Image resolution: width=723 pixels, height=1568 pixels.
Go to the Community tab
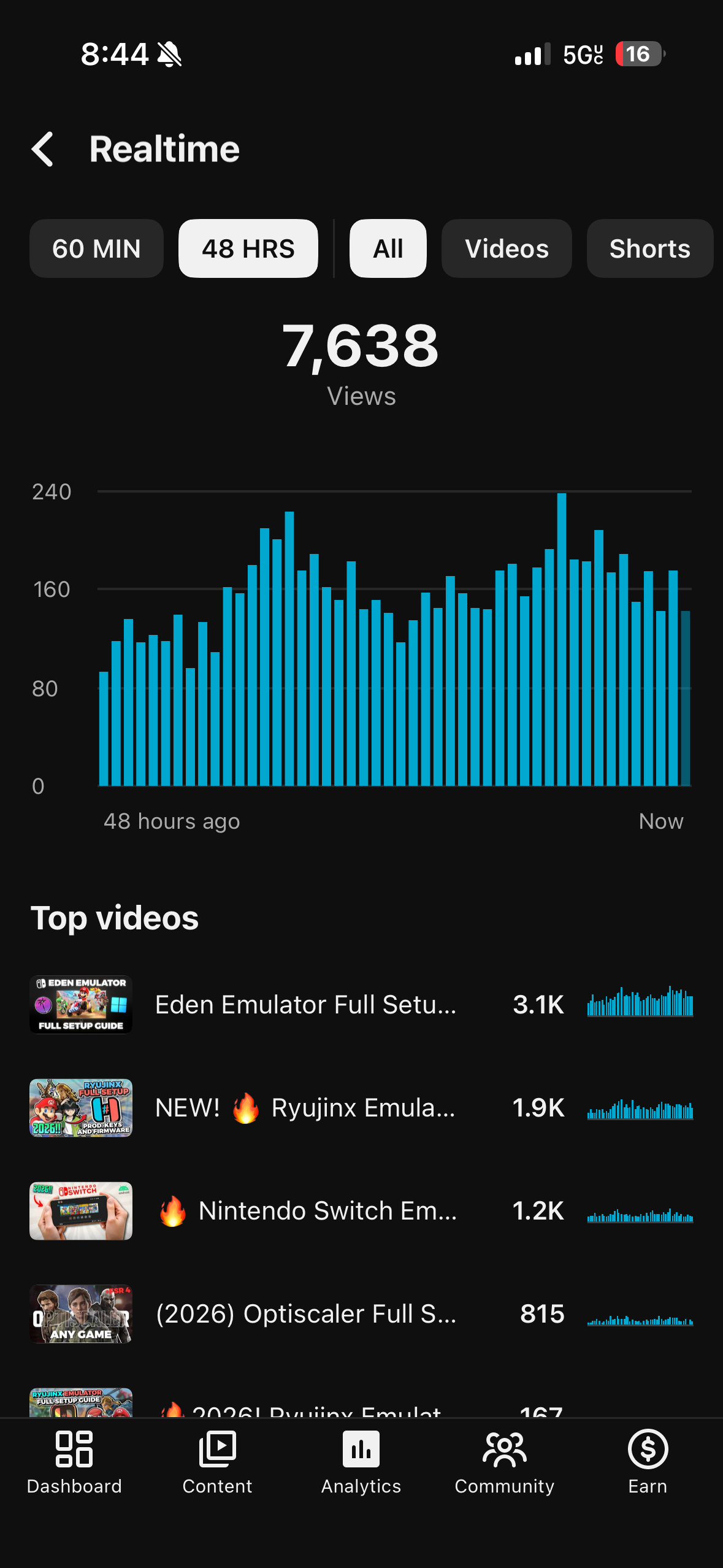pos(505,1462)
